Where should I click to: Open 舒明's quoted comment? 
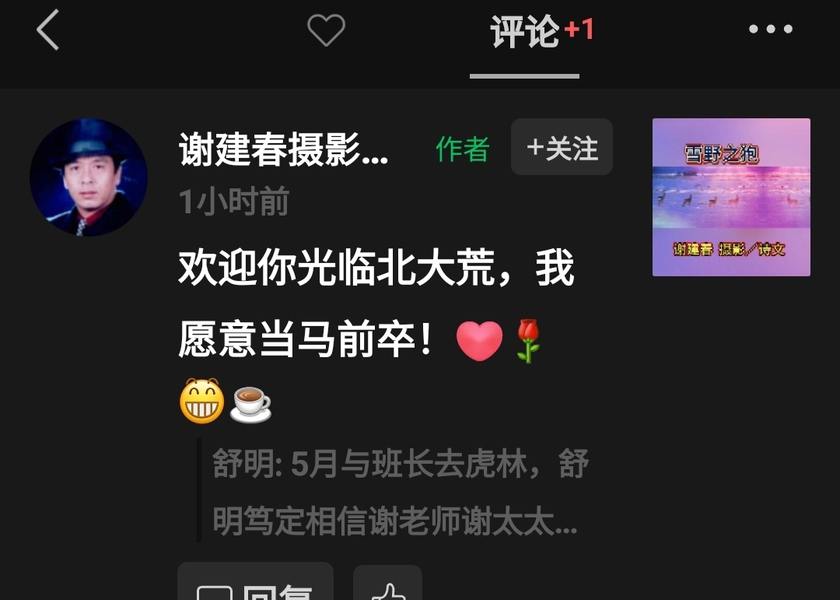400,492
